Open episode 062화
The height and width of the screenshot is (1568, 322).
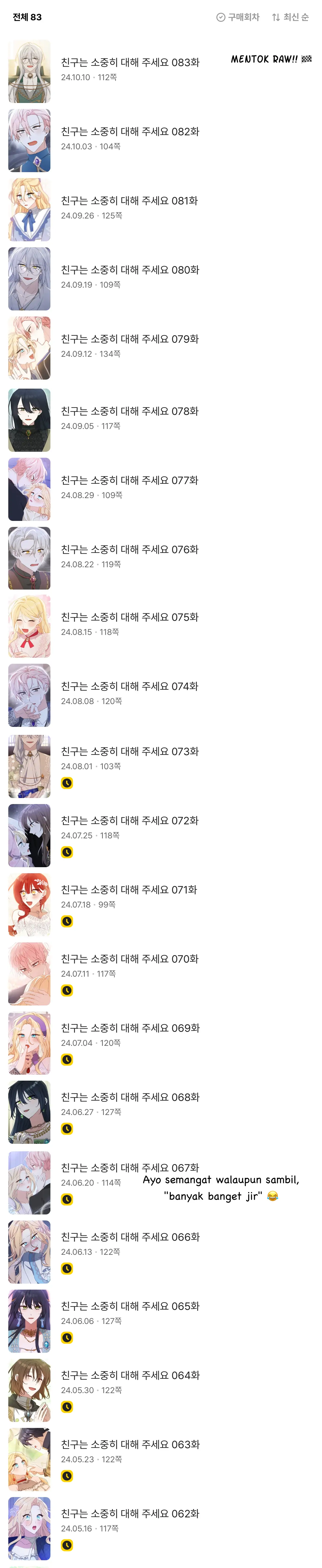pos(130,1514)
